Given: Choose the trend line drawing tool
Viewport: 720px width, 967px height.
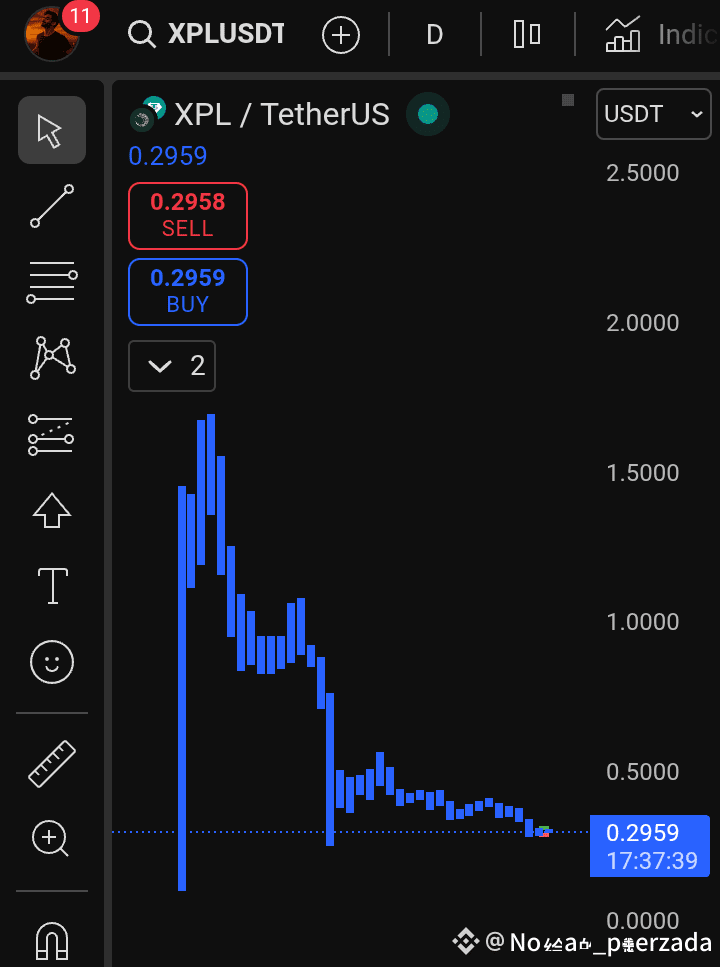Looking at the screenshot, I should click(x=52, y=206).
